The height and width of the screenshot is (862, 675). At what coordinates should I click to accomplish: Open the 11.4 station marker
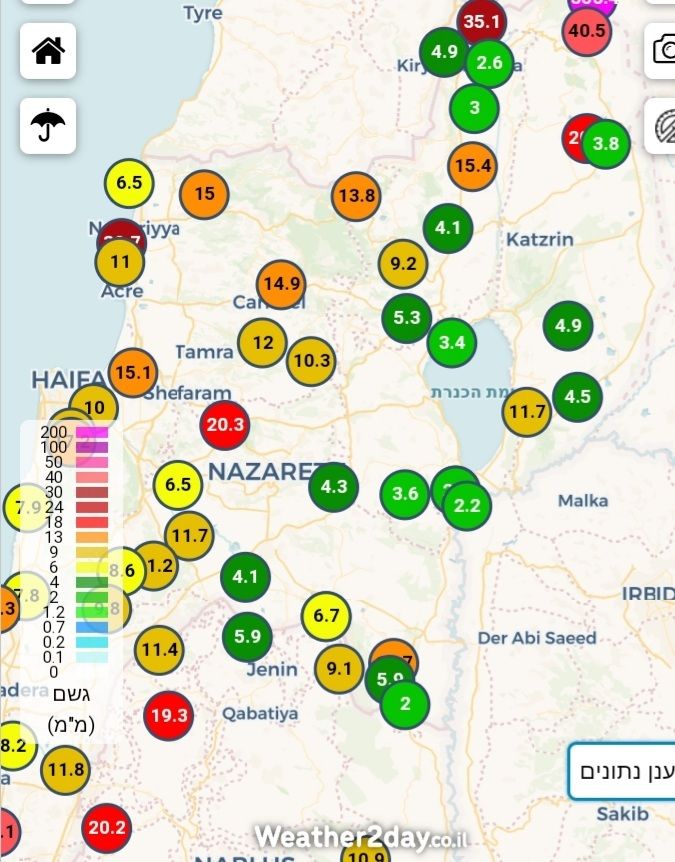coord(159,651)
